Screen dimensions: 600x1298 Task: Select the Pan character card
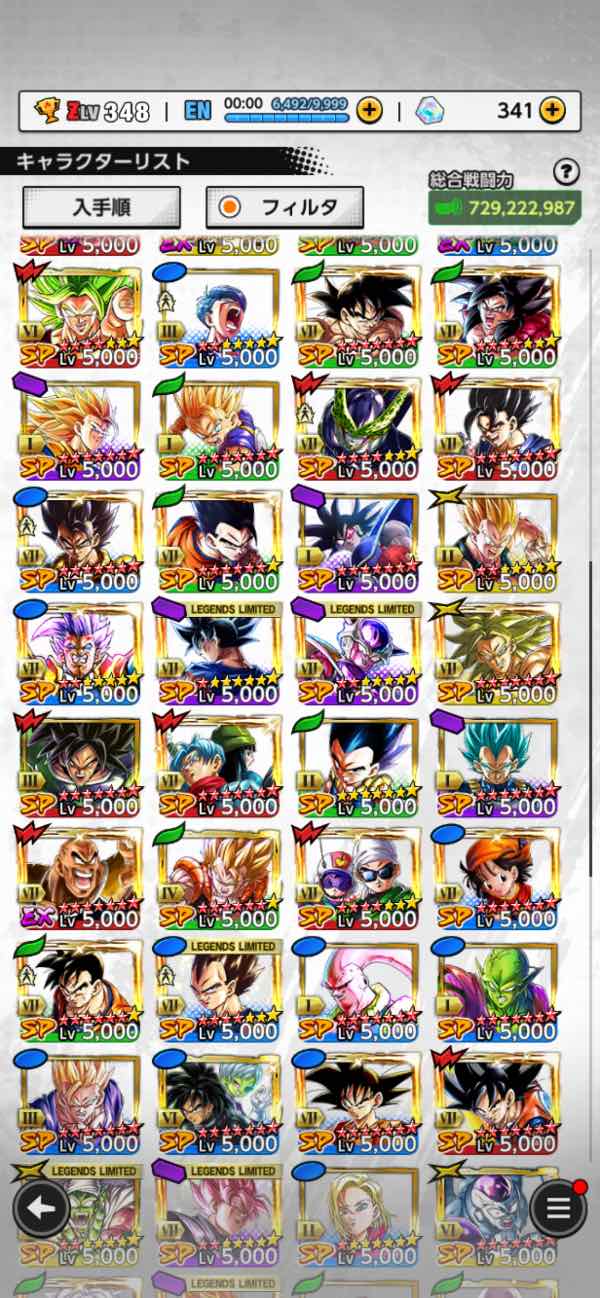[496, 875]
